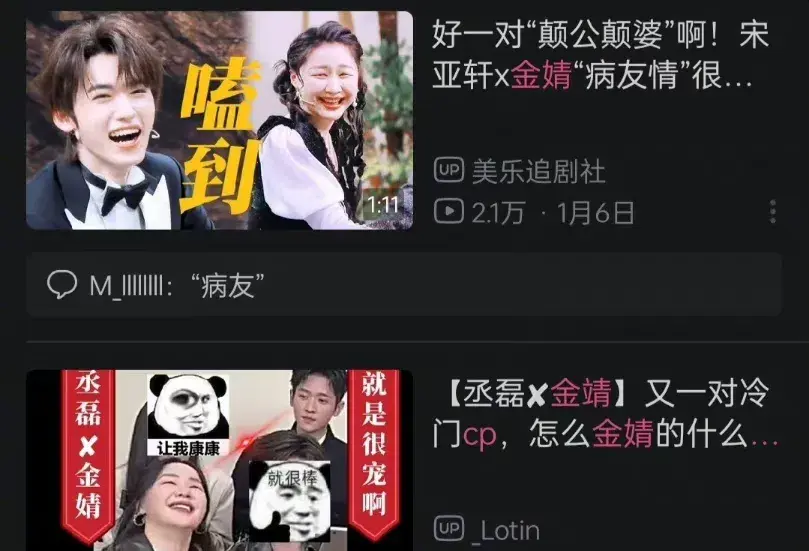809x551 pixels.
Task: Open uploader 美乐追剧社's profile
Action: coord(537,171)
